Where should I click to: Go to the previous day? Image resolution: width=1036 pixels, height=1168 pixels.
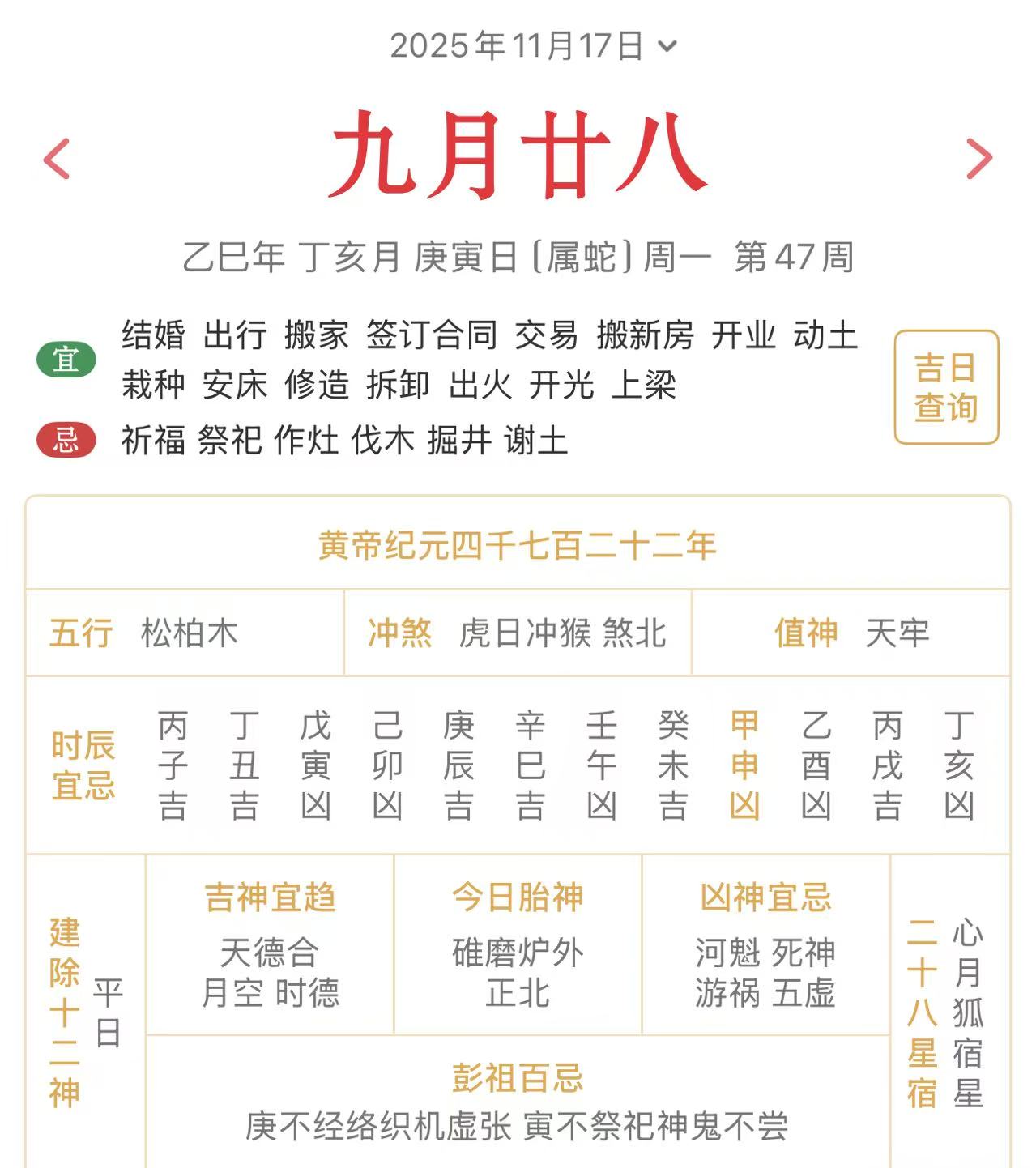[57, 159]
